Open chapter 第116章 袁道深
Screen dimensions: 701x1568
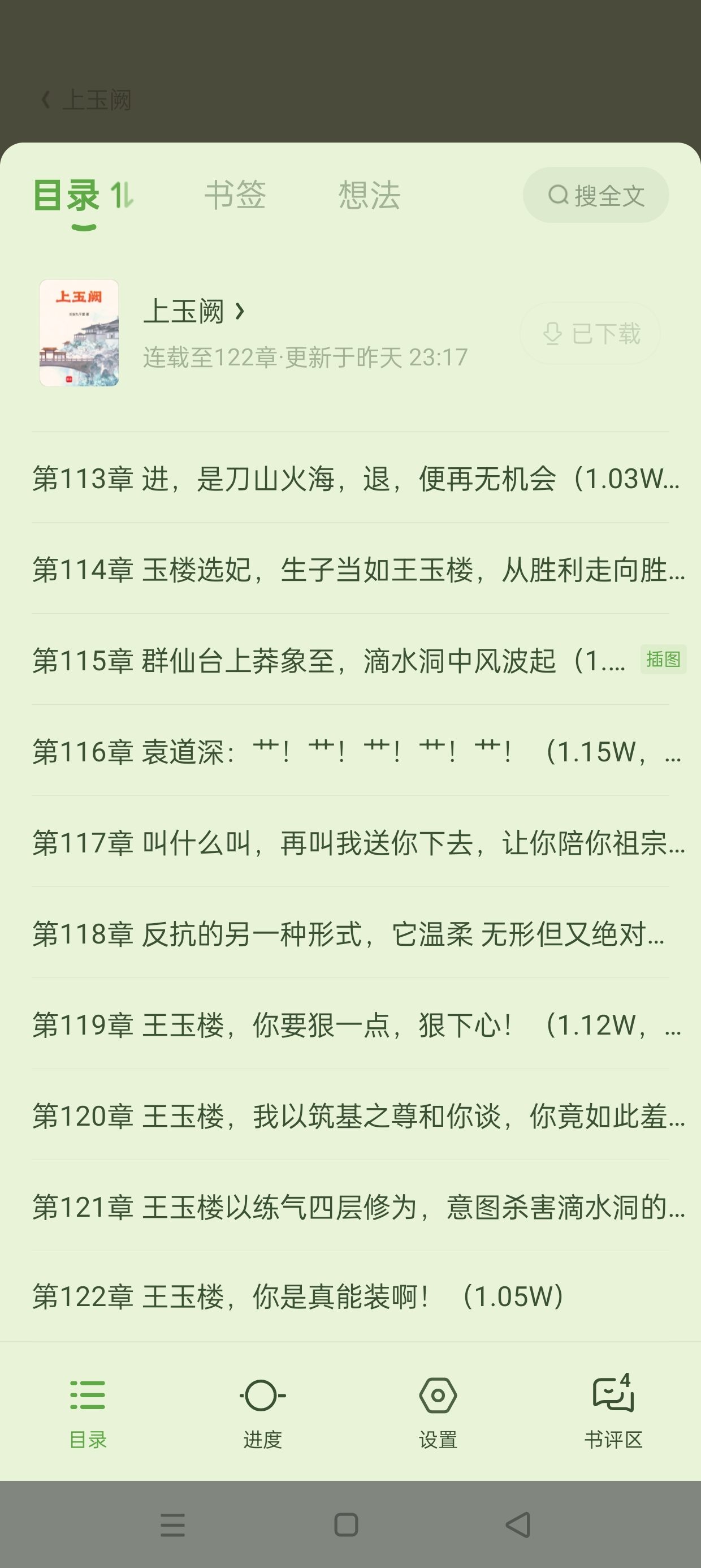[x=350, y=752]
